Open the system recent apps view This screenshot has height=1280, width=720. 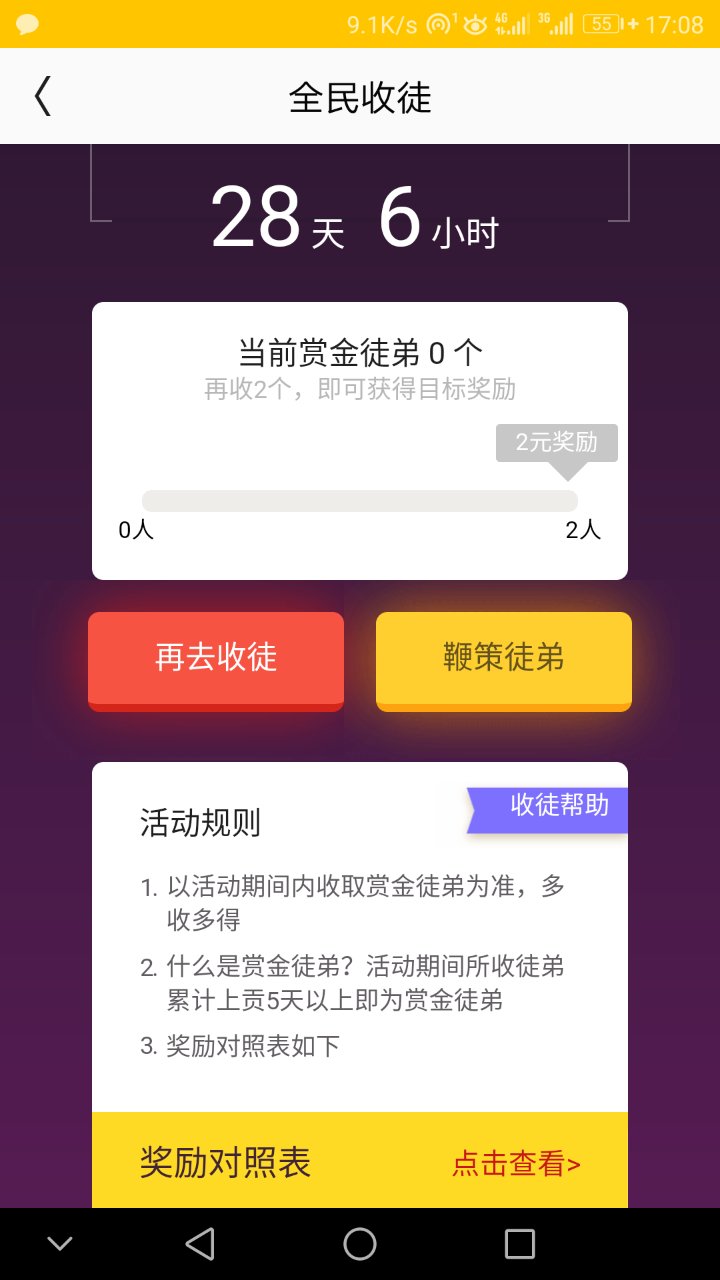pyautogui.click(x=520, y=1244)
